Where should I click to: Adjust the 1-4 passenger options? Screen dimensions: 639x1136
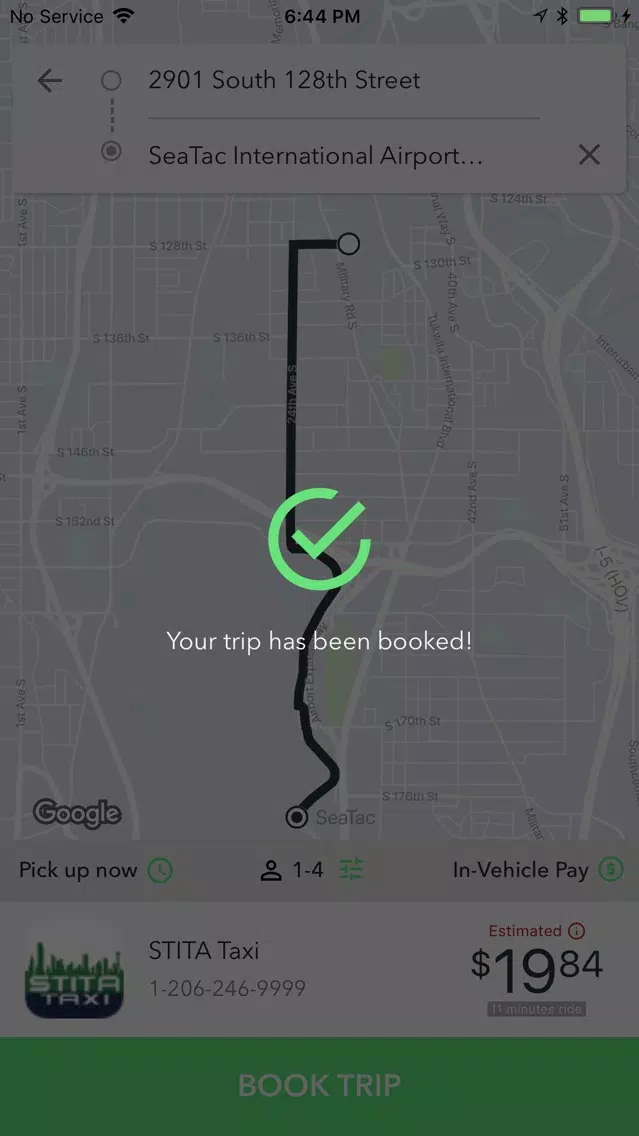pyautogui.click(x=312, y=870)
